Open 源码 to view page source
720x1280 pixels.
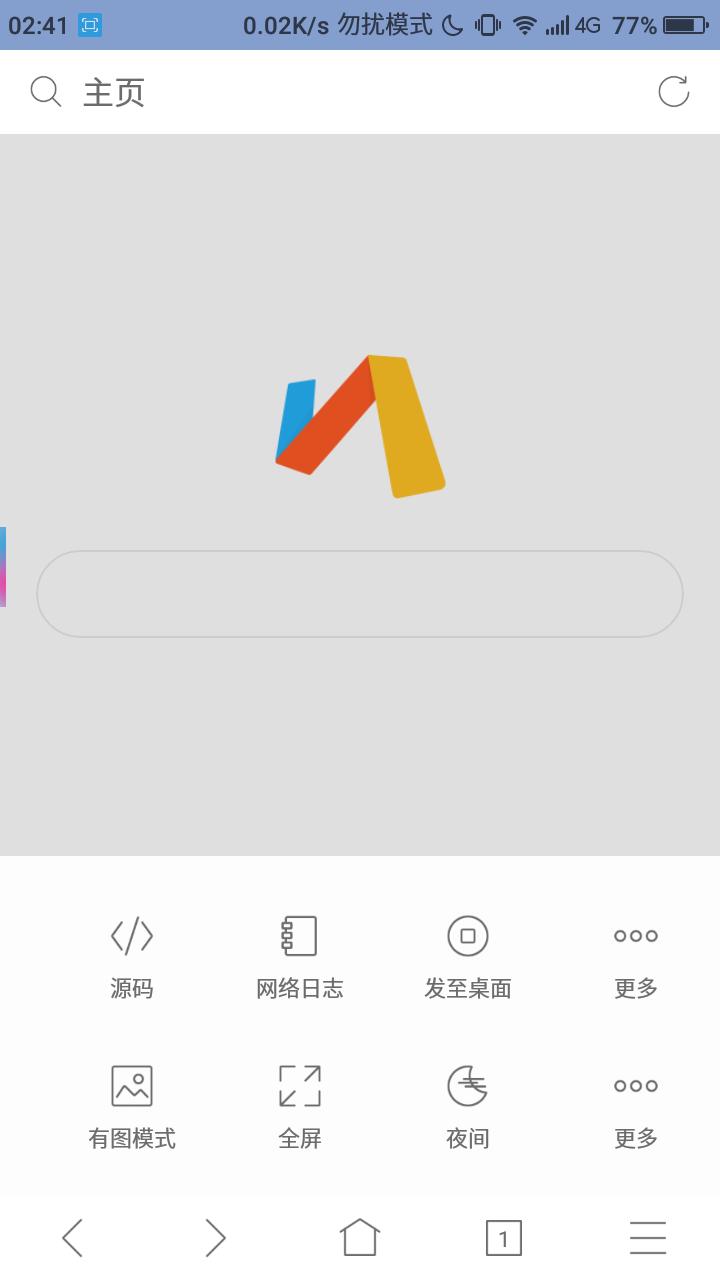(x=132, y=957)
